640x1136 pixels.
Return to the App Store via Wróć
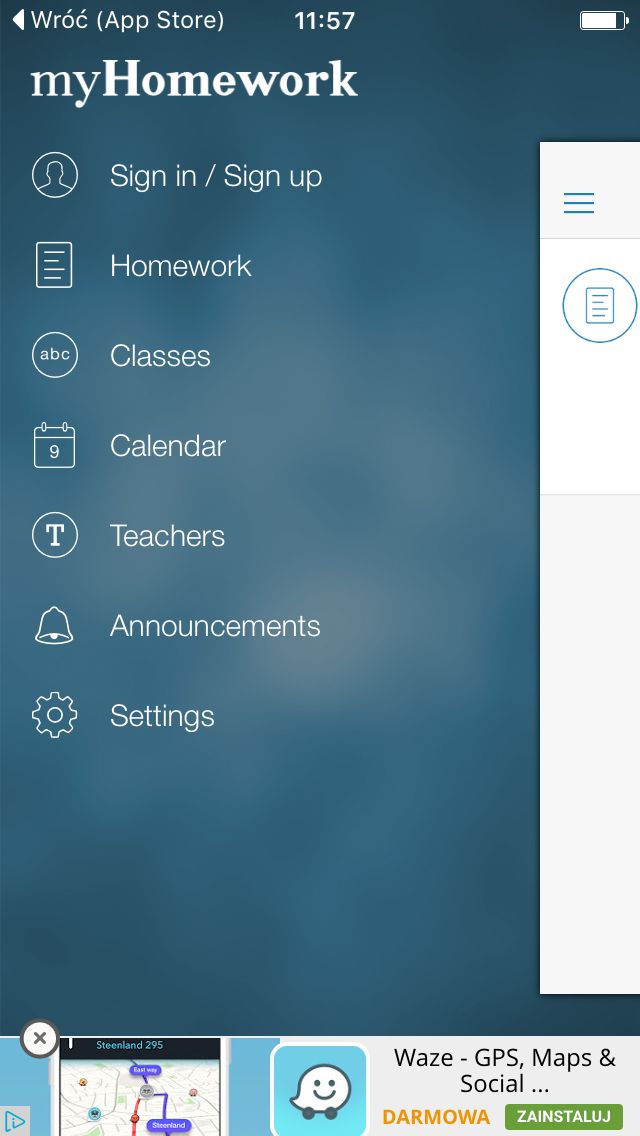click(x=119, y=20)
